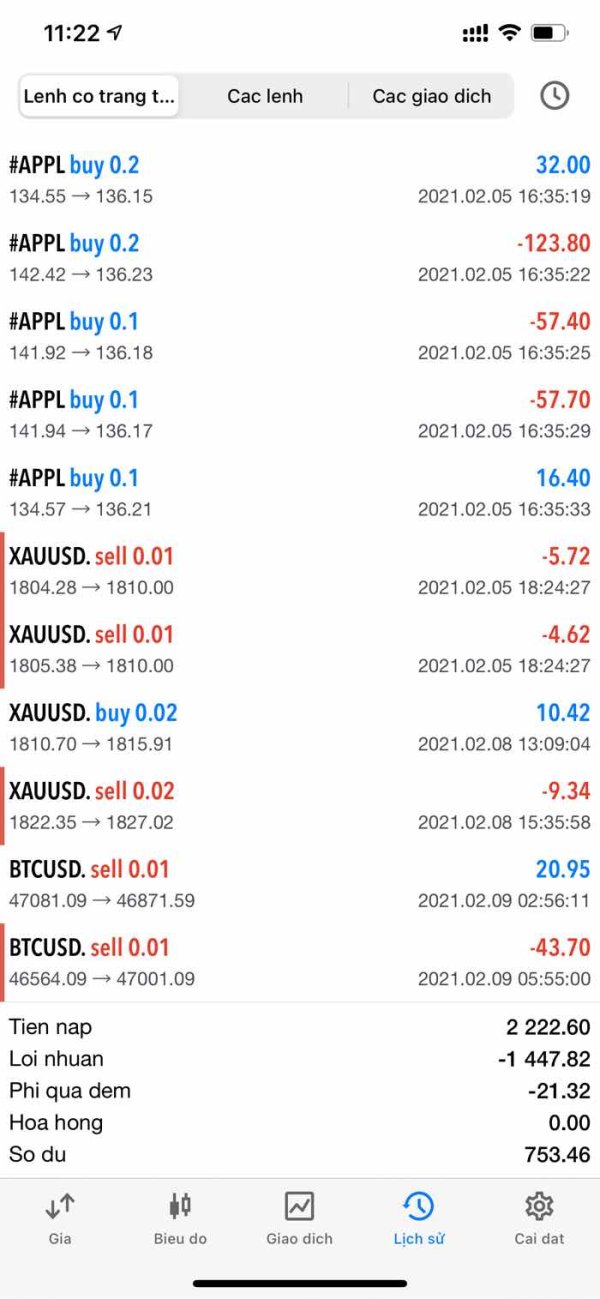Open the BTCUSD trade showing -43.70
The height and width of the screenshot is (1299, 600).
(300, 961)
